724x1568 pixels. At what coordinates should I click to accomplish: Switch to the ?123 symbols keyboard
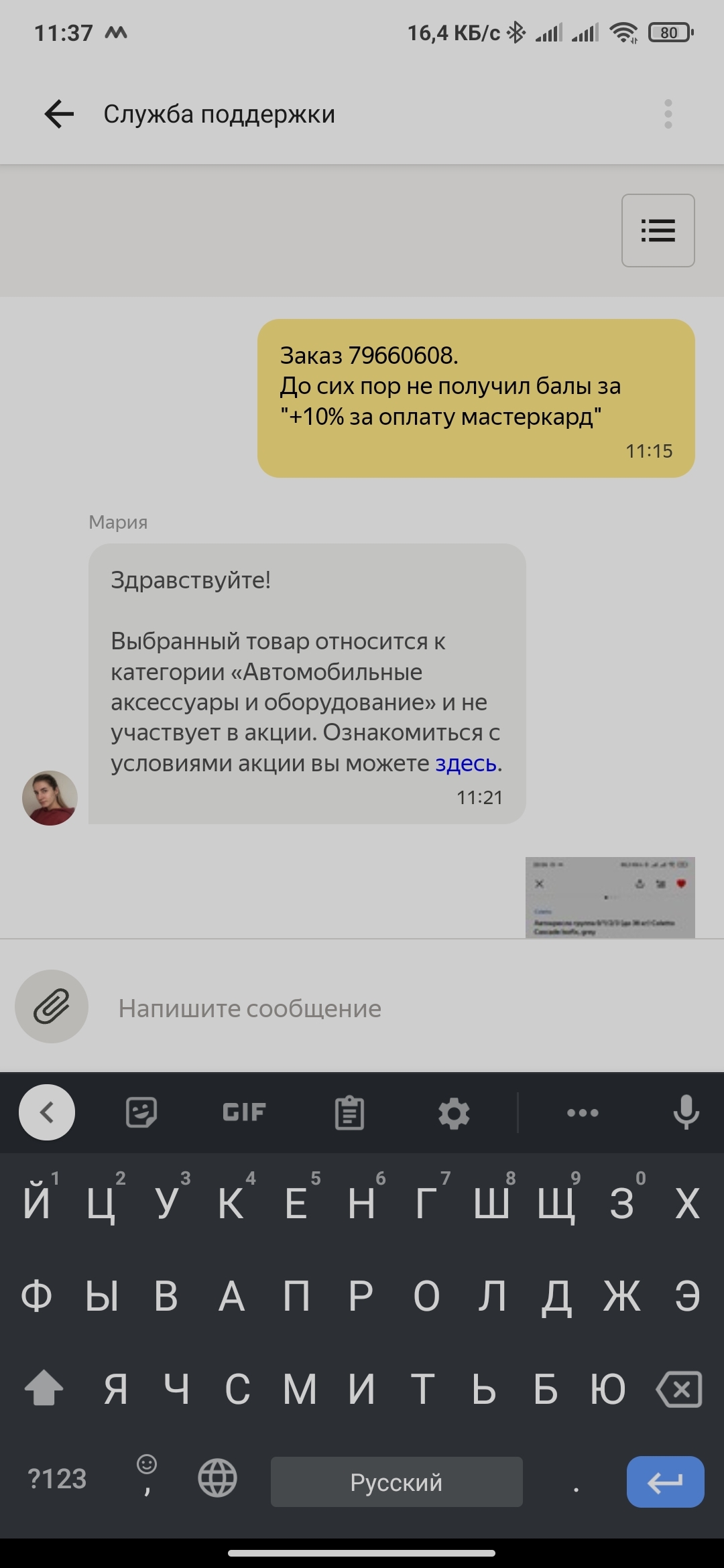click(57, 1479)
